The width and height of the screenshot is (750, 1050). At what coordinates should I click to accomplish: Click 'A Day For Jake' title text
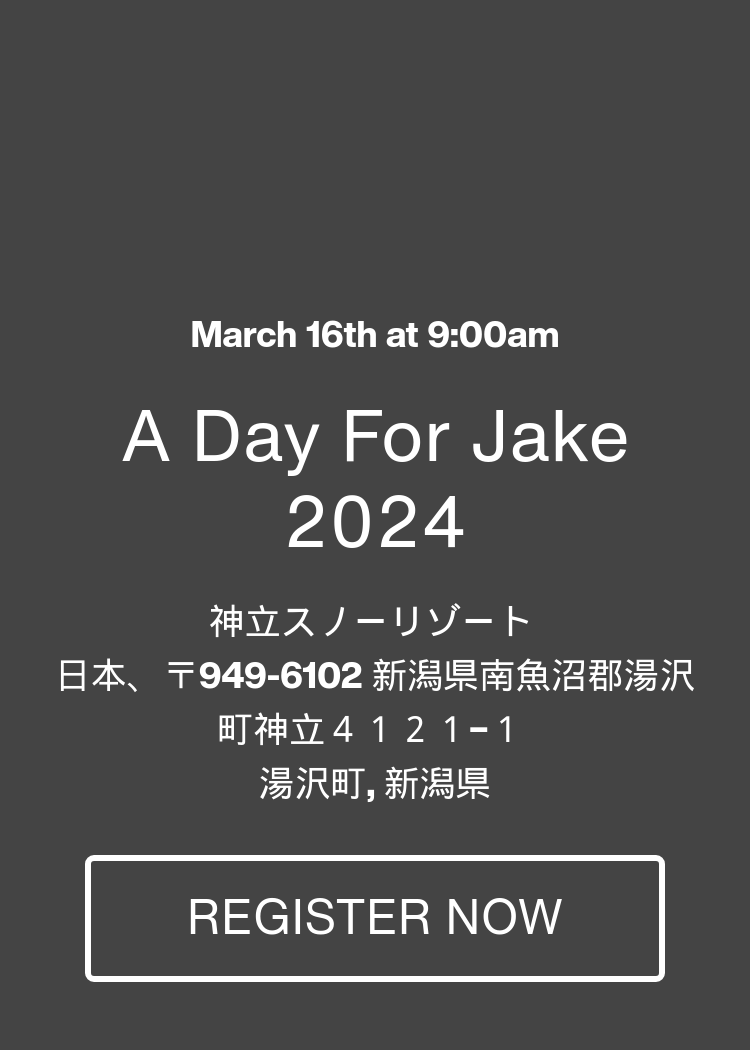click(374, 437)
